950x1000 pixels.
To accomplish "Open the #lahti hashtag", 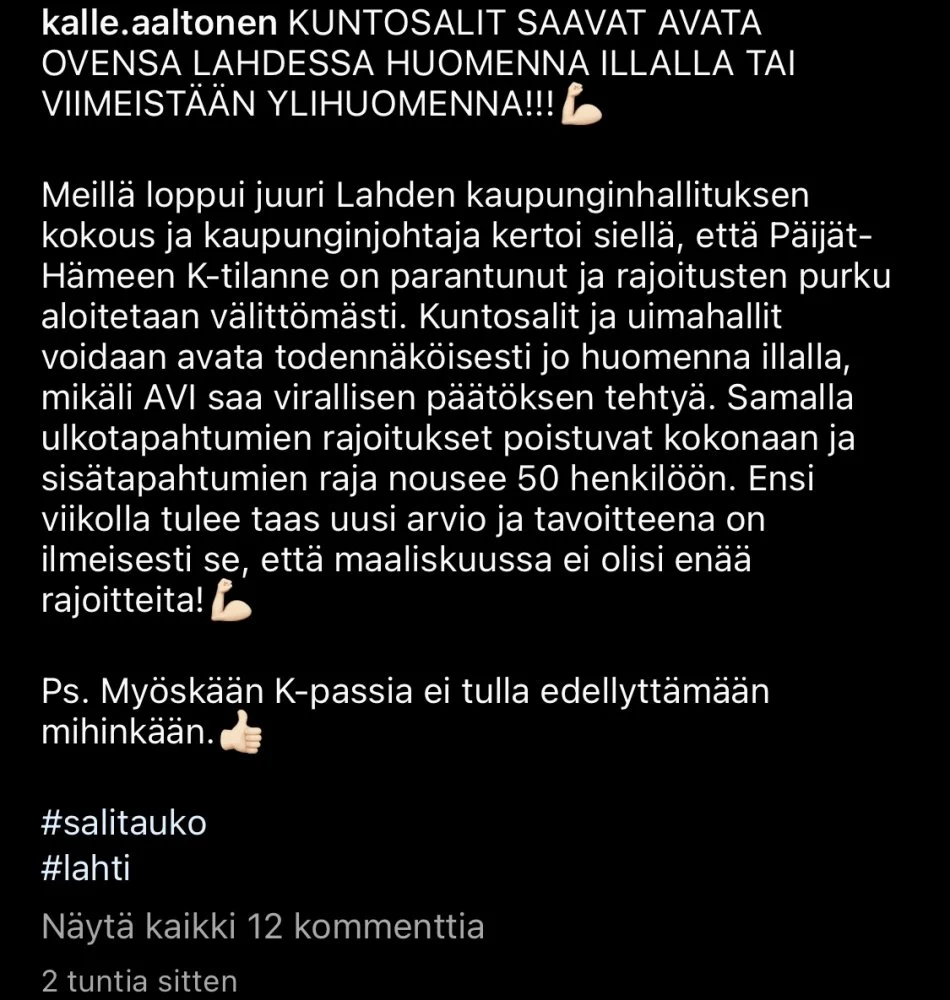I will point(86,869).
